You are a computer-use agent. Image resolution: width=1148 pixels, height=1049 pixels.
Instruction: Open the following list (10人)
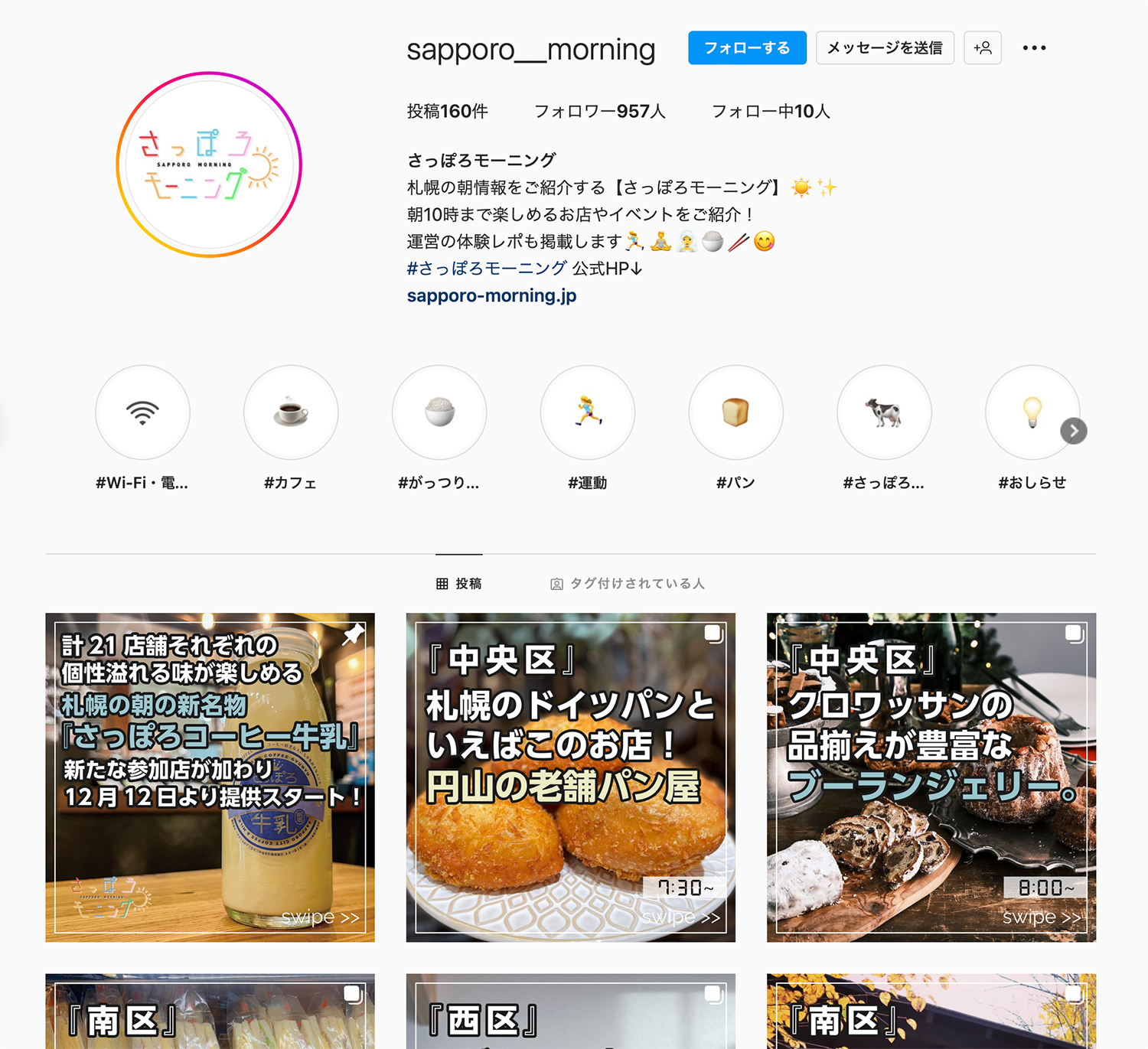(771, 112)
